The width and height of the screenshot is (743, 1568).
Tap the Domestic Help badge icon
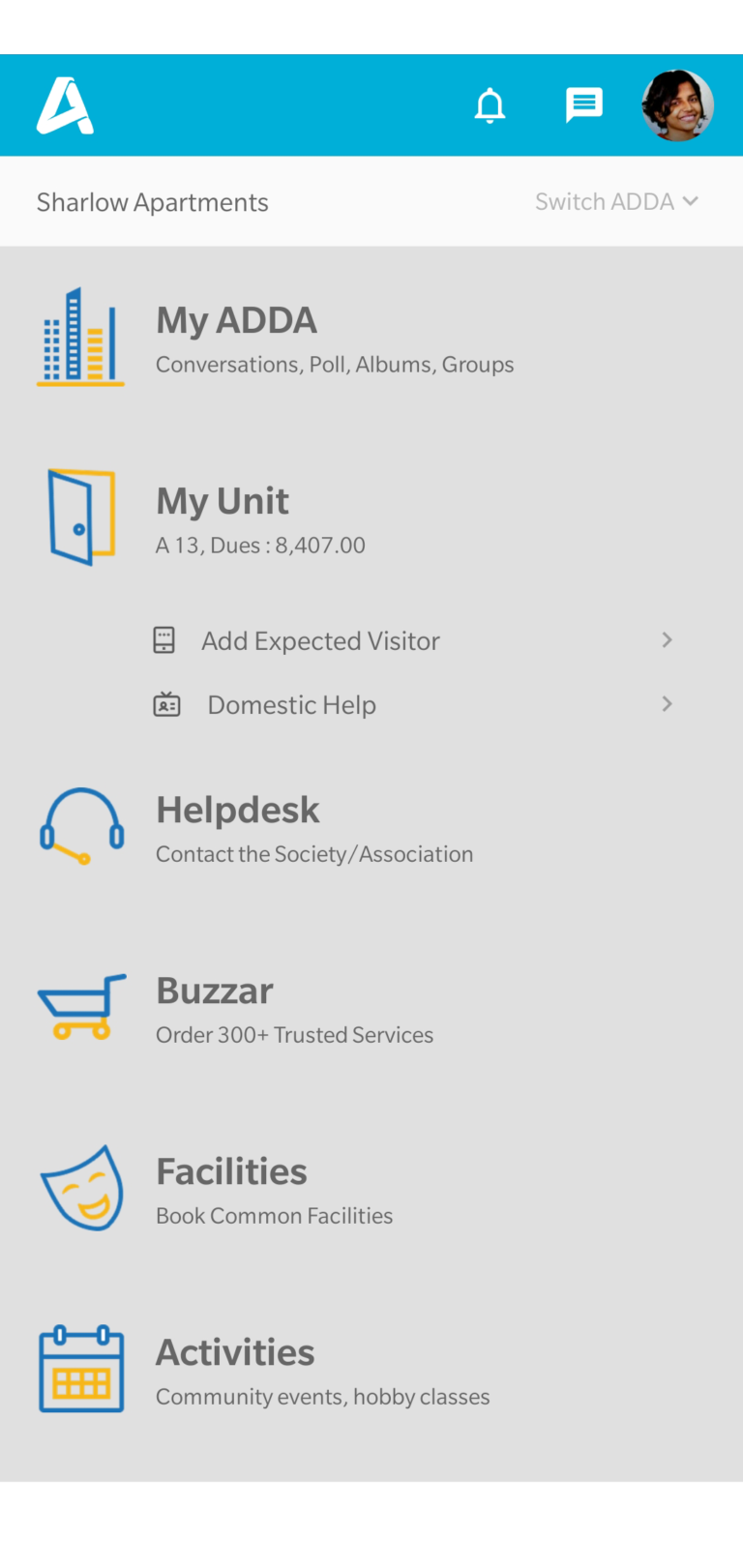[x=167, y=704]
